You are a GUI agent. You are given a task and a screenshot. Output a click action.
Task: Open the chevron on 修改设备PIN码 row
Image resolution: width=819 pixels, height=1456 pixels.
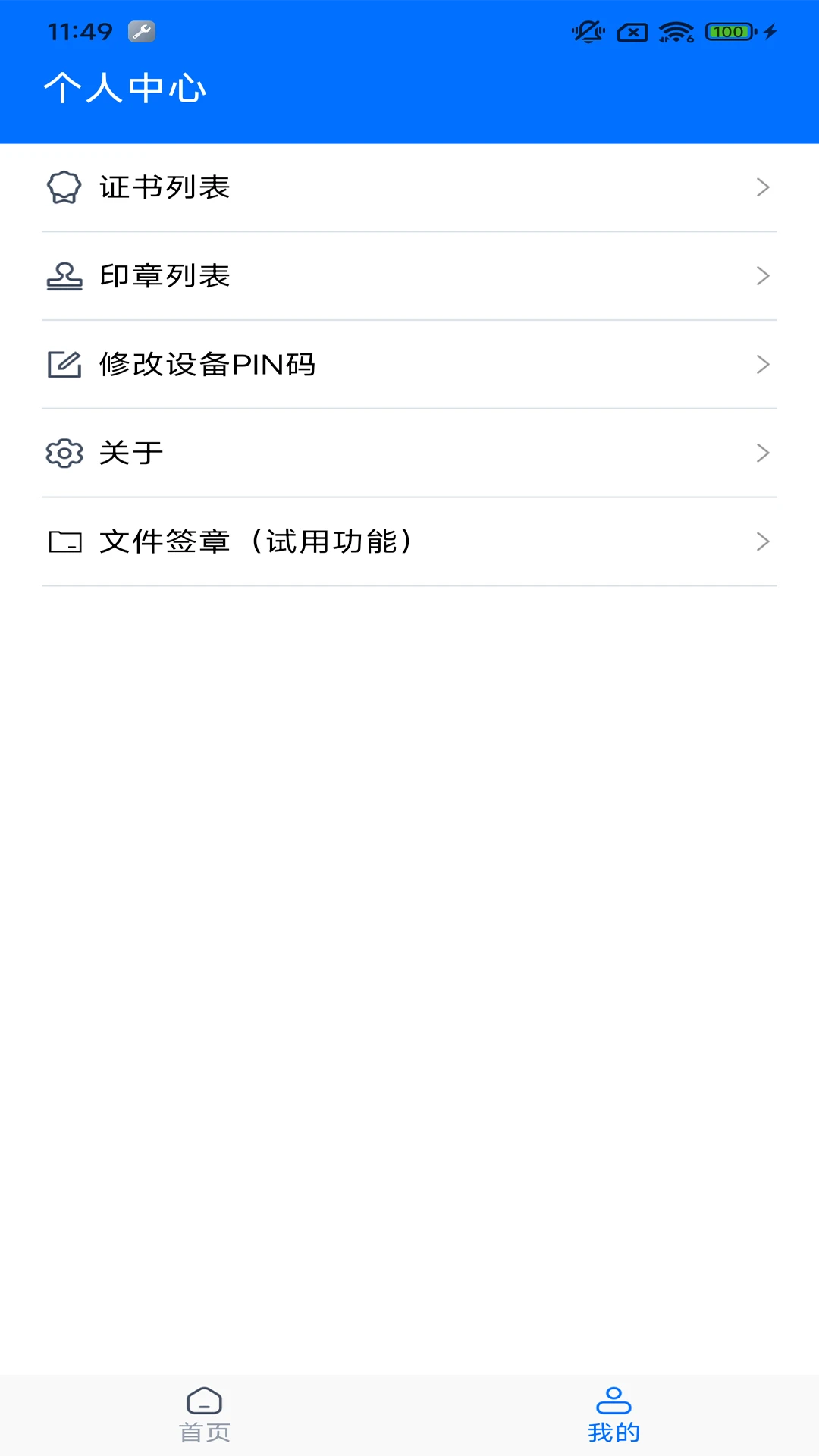pyautogui.click(x=763, y=364)
